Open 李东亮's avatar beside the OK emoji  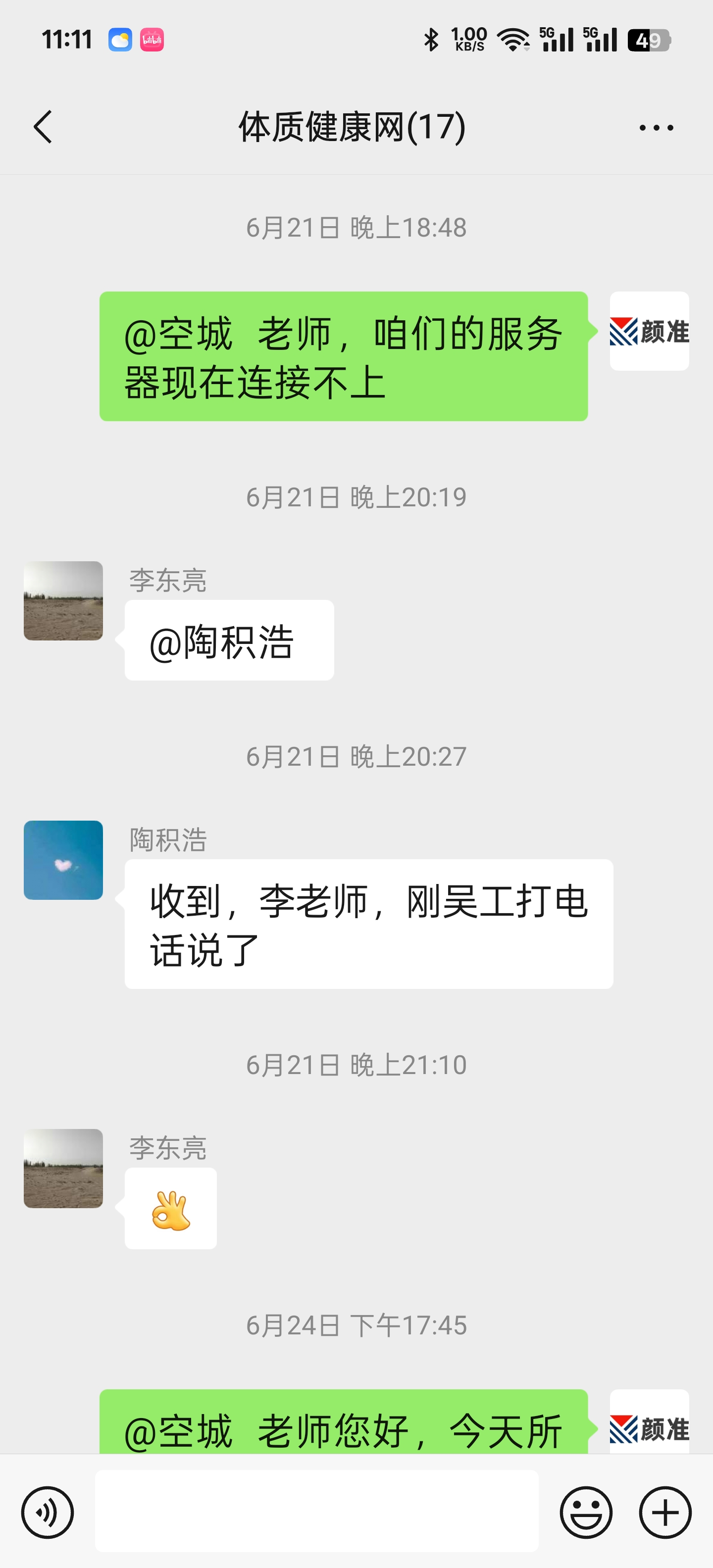point(63,1168)
